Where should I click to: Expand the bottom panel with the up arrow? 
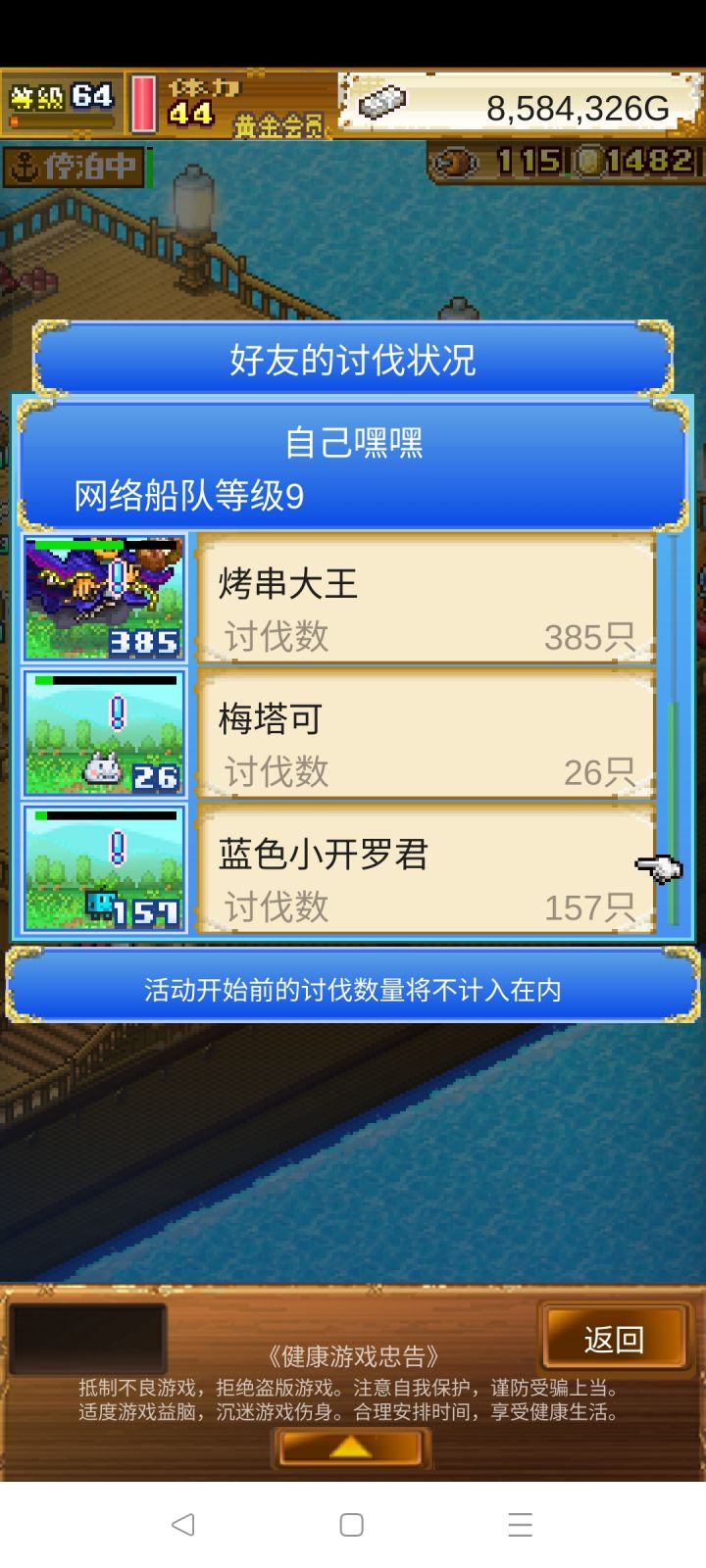(350, 1446)
